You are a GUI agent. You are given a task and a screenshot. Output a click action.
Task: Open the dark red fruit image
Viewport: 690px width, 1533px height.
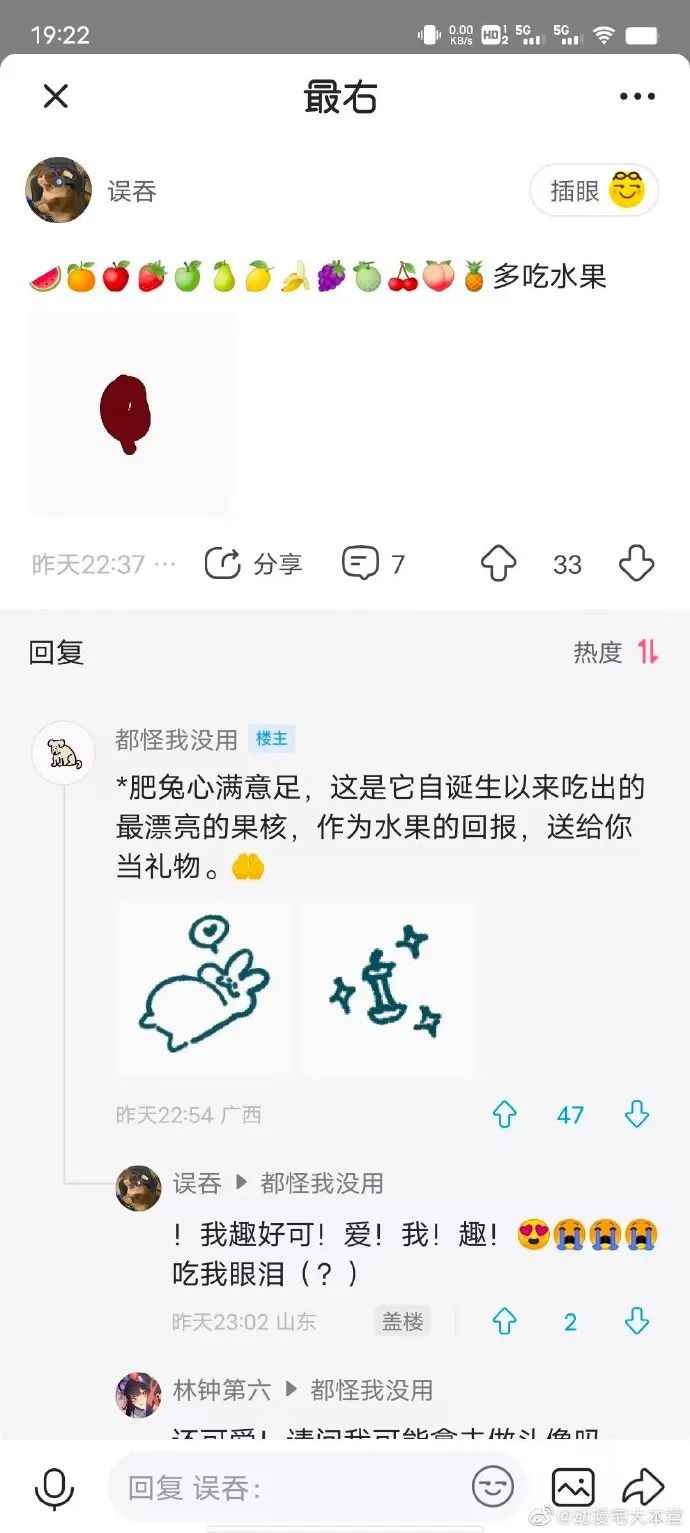pyautogui.click(x=130, y=413)
